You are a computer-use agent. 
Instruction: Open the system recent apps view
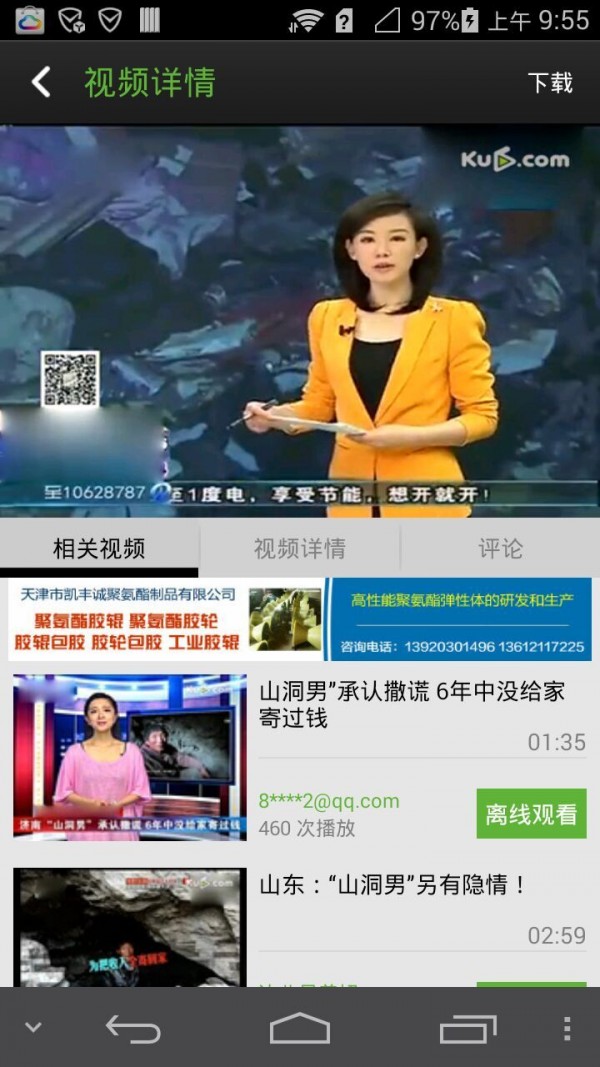467,1028
